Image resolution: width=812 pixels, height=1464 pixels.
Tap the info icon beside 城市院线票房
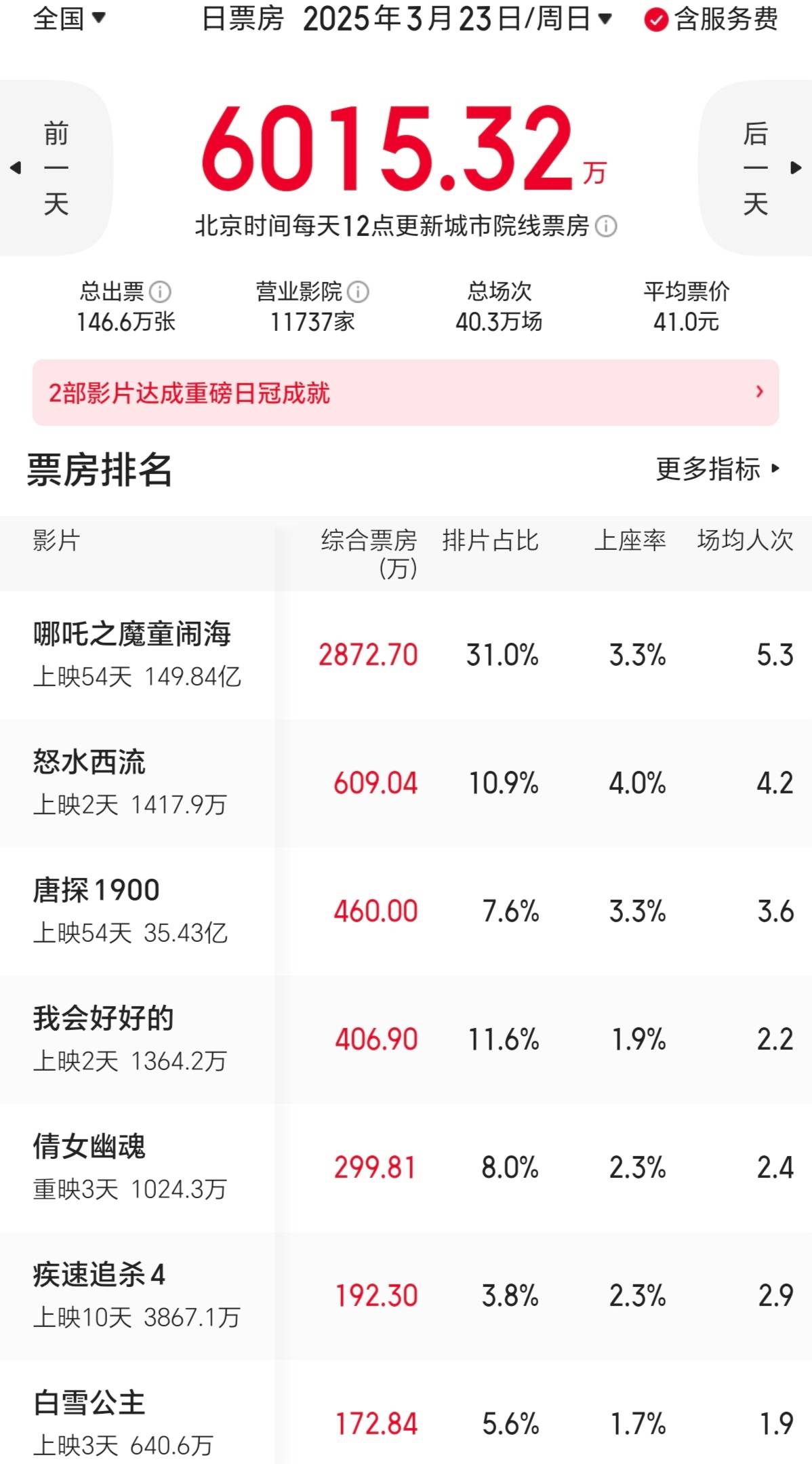coord(605,226)
